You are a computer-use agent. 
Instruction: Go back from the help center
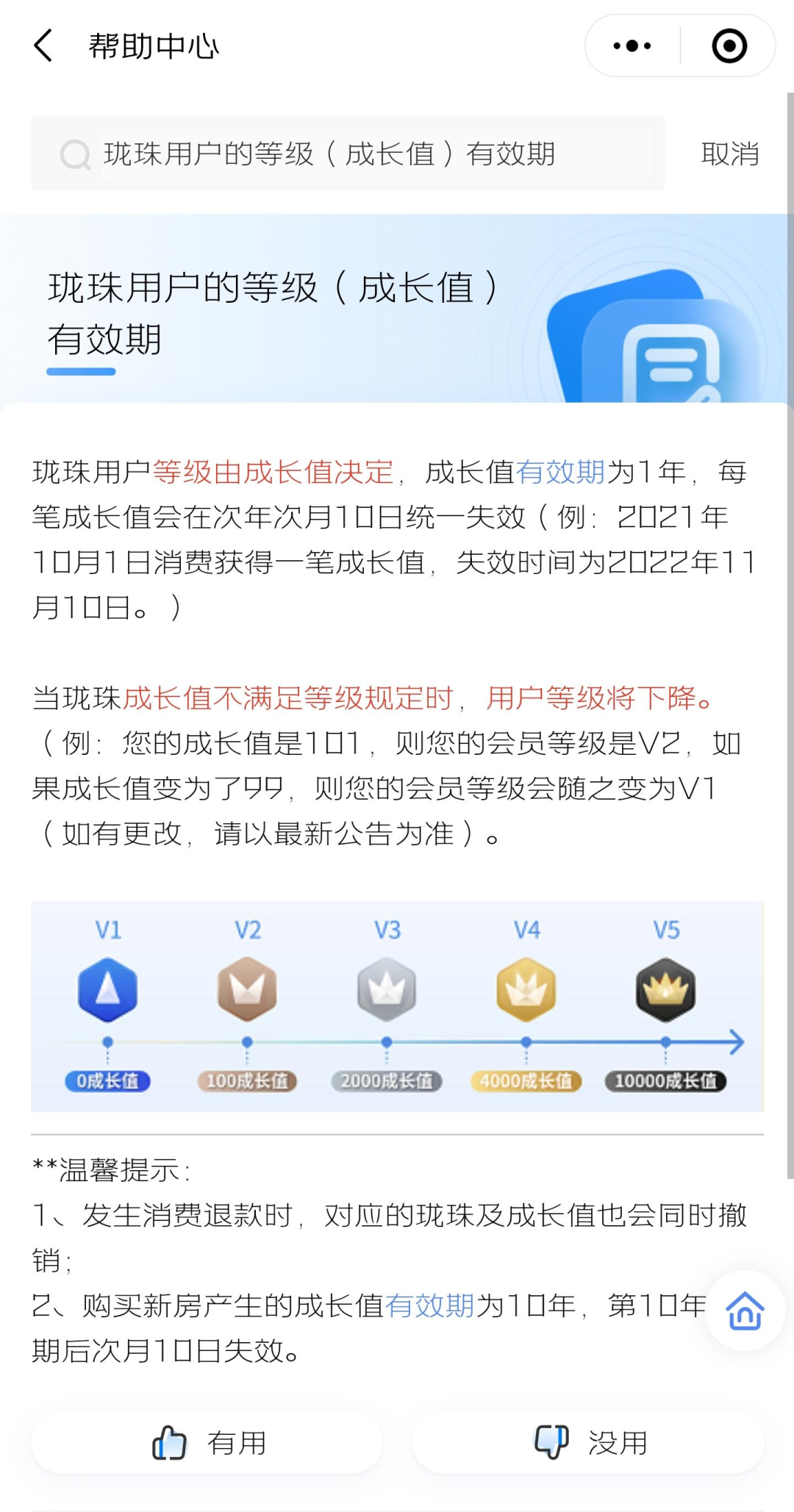[44, 46]
